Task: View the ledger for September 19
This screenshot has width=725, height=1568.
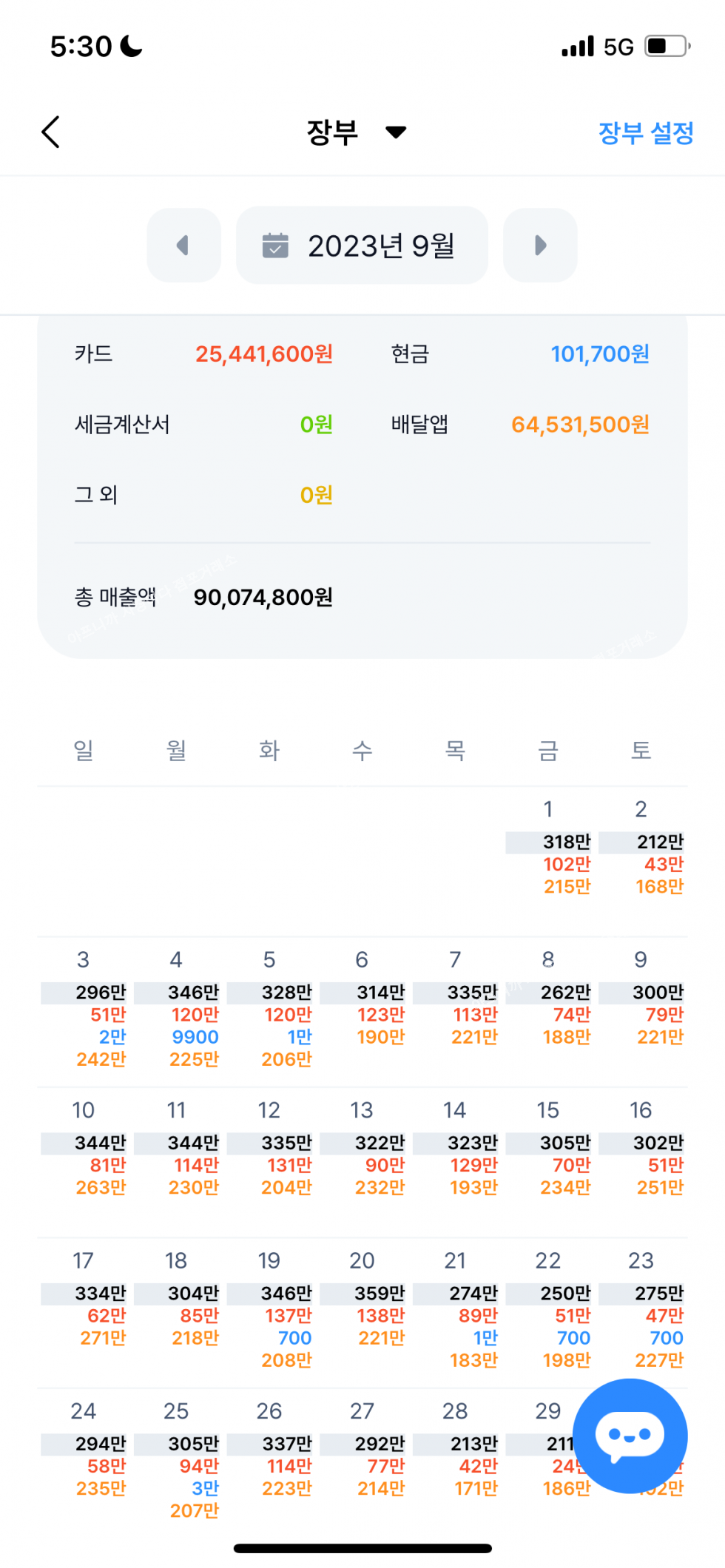Action: click(269, 1309)
